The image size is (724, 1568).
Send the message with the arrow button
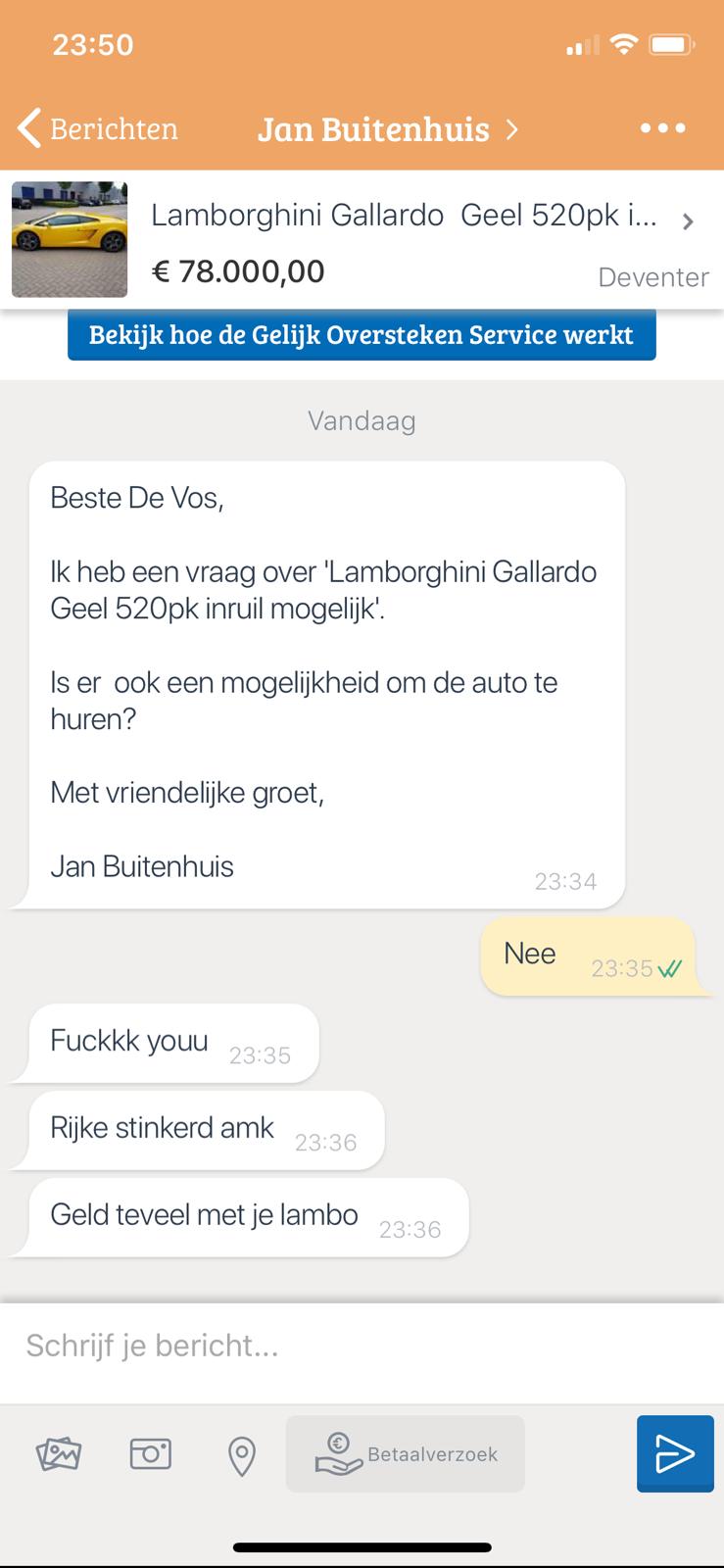[x=674, y=1454]
